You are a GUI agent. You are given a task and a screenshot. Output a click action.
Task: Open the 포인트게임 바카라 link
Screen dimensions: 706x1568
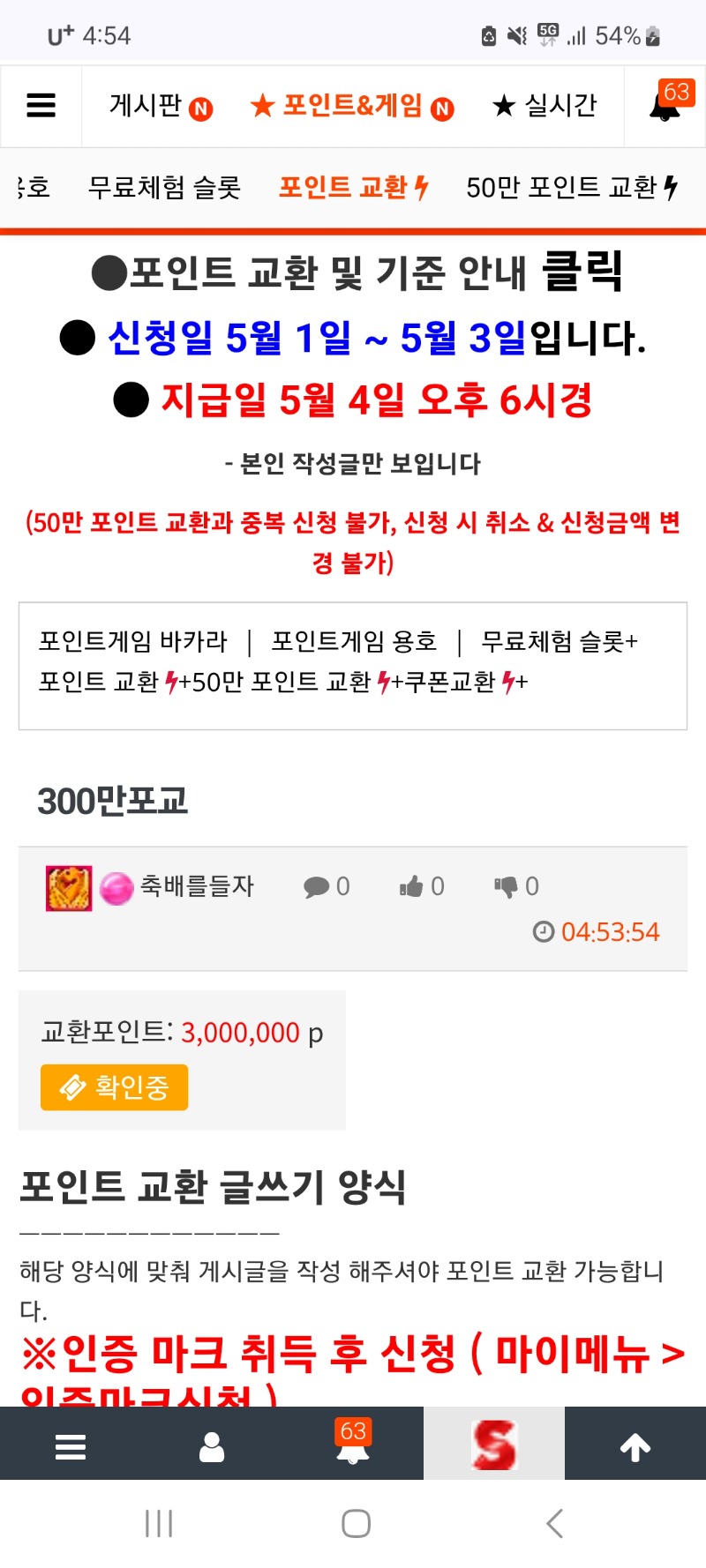(x=133, y=641)
